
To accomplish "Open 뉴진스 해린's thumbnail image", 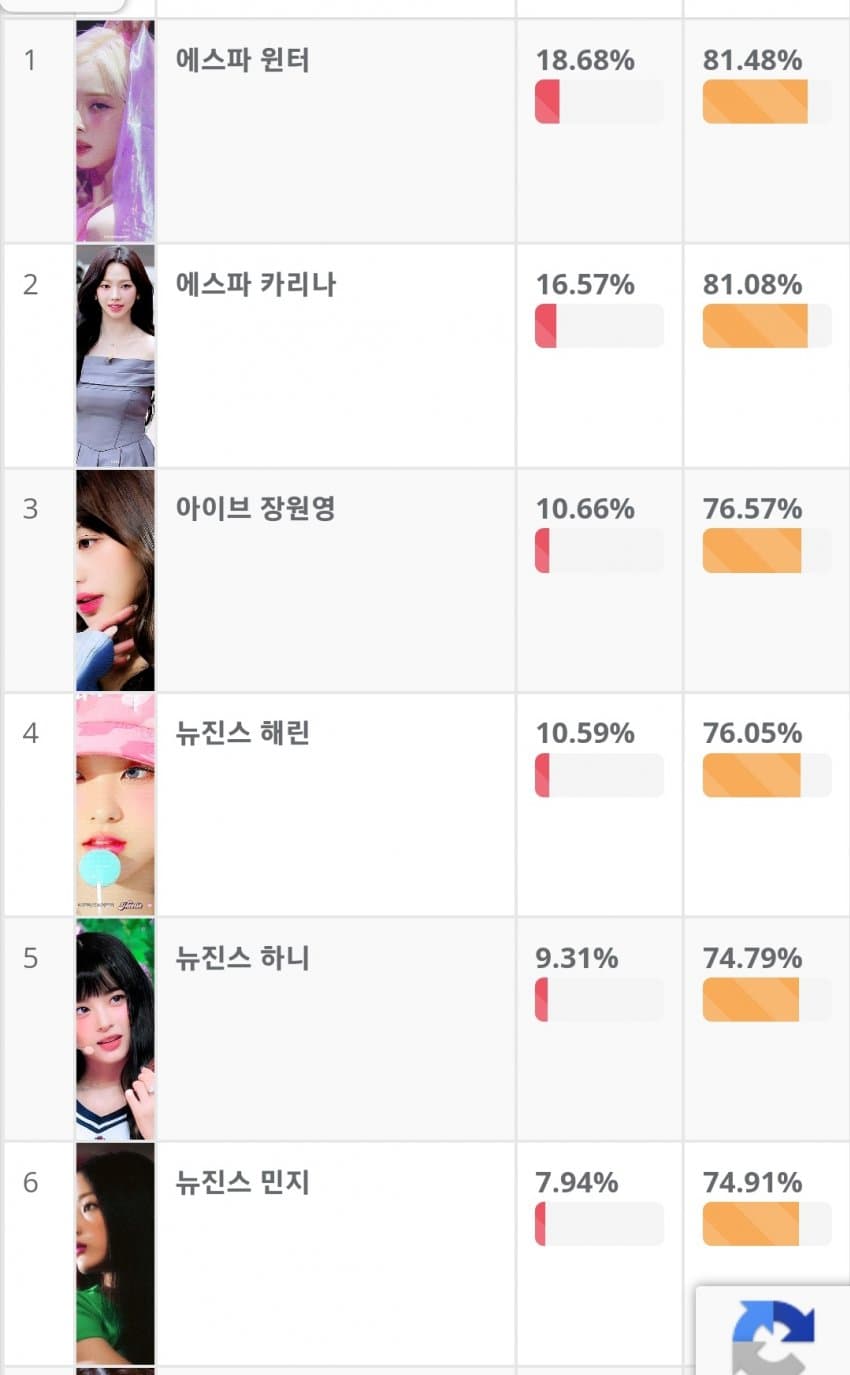I will click(115, 804).
